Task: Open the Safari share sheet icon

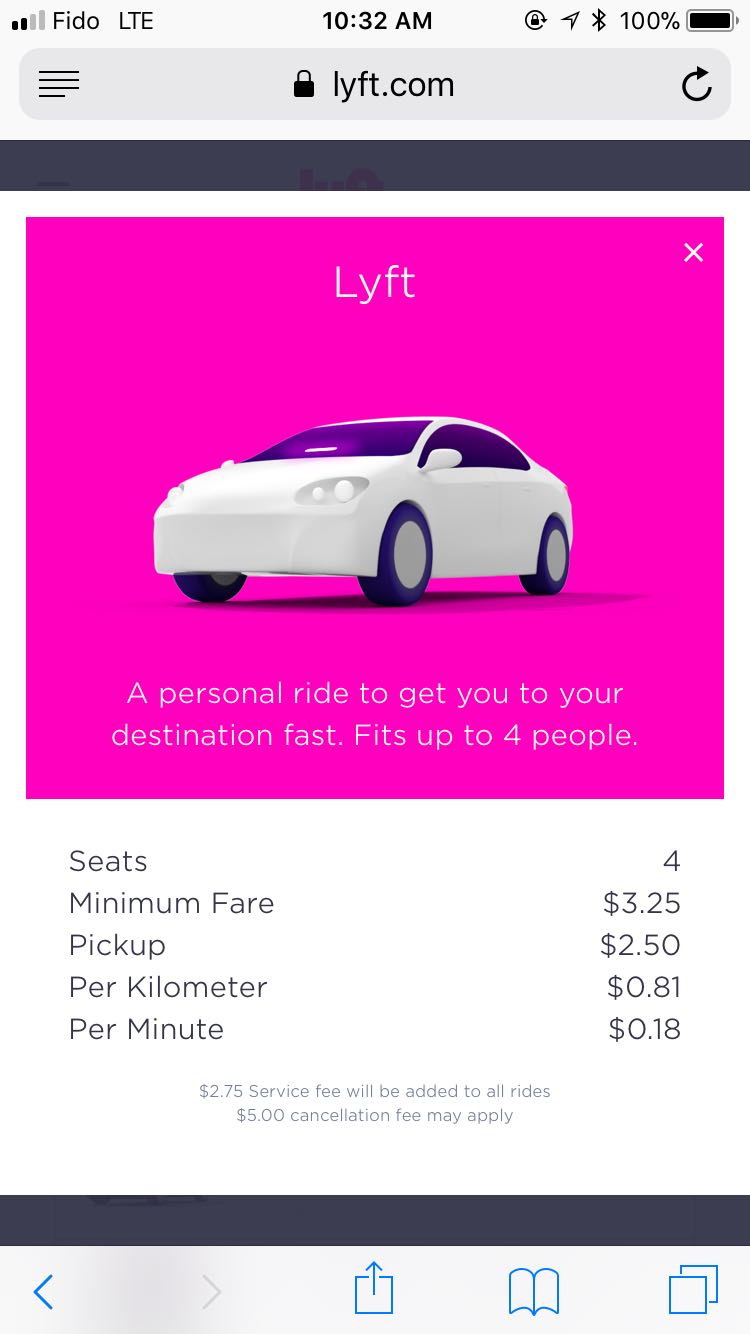Action: pos(373,1290)
